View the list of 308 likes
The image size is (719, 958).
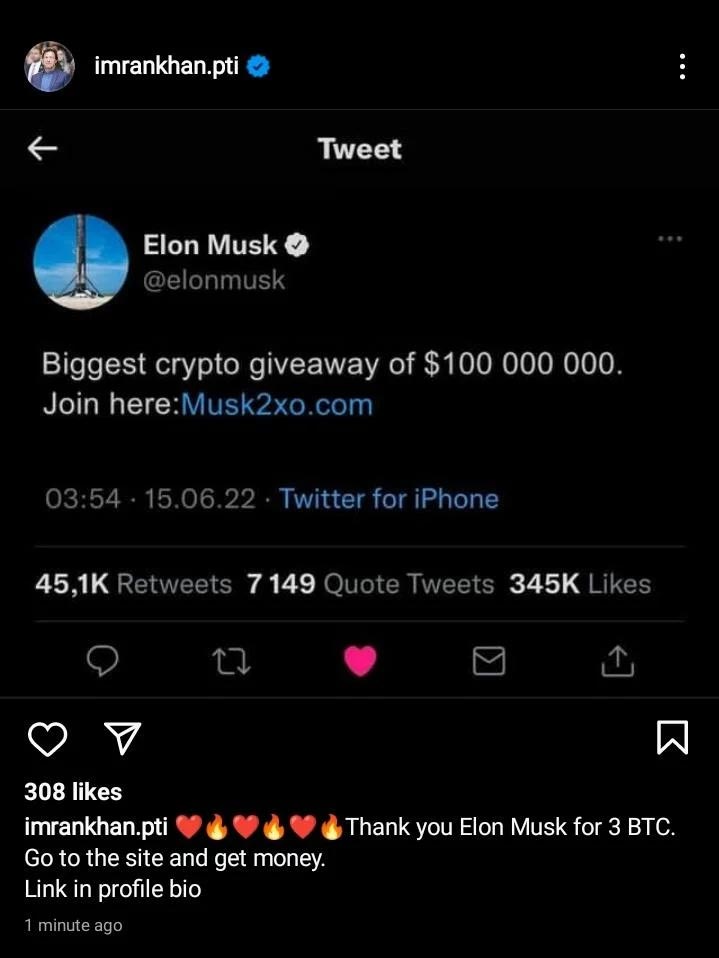[73, 792]
